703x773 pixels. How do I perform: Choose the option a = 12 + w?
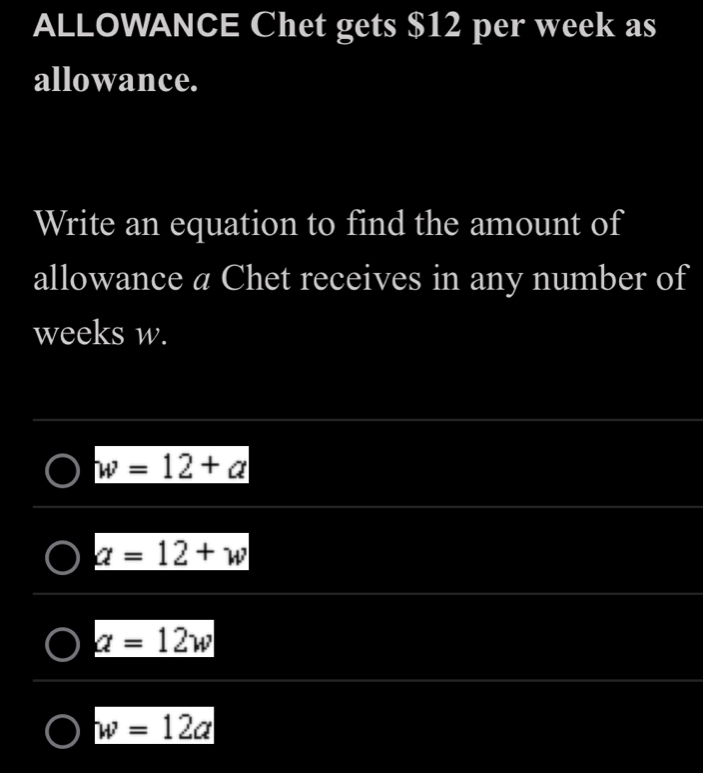(x=62, y=555)
